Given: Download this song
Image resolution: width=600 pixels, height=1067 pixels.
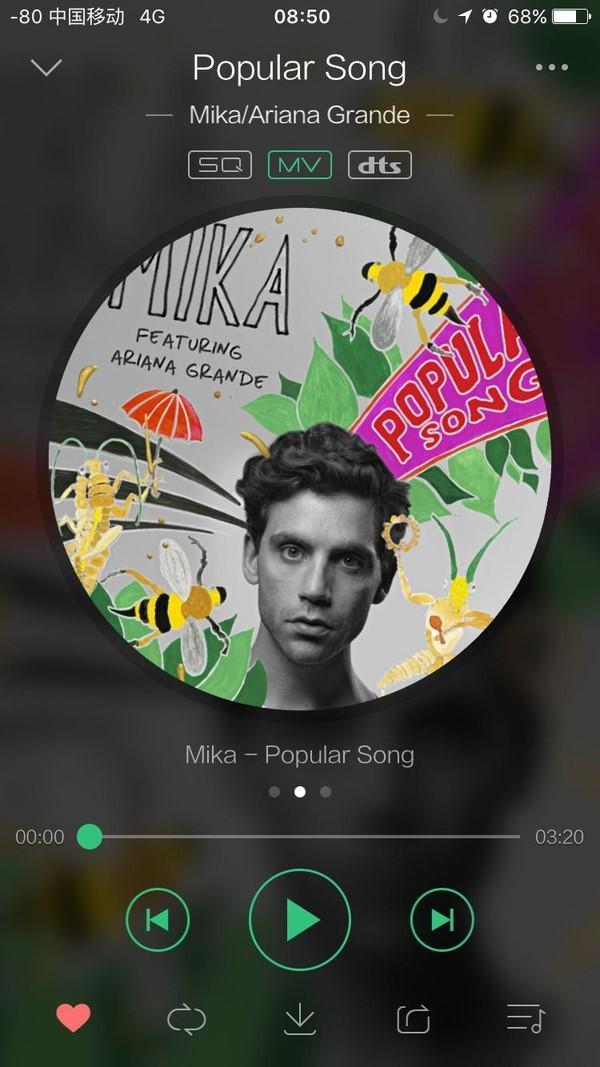Looking at the screenshot, I should coord(299,1019).
